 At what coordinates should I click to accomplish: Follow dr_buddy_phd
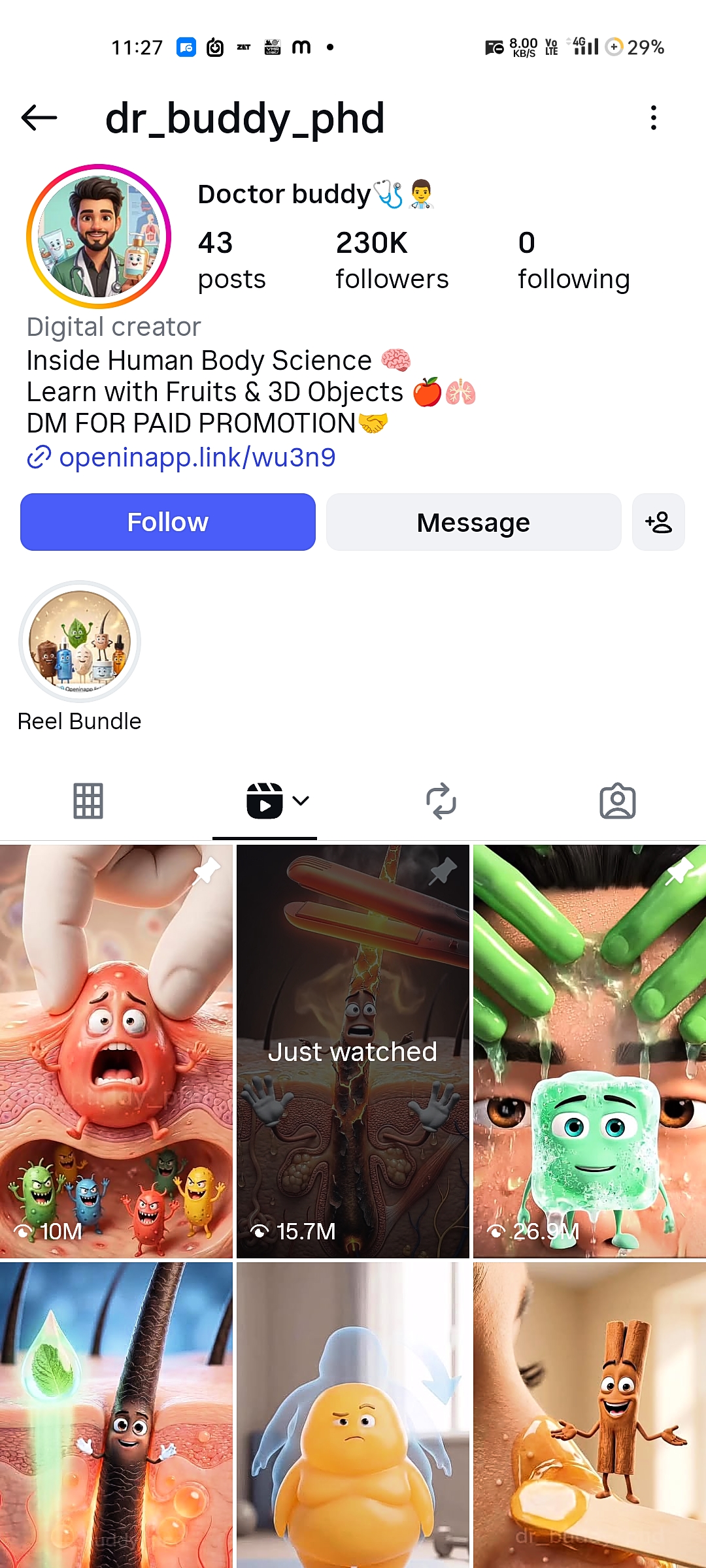pyautogui.click(x=168, y=522)
